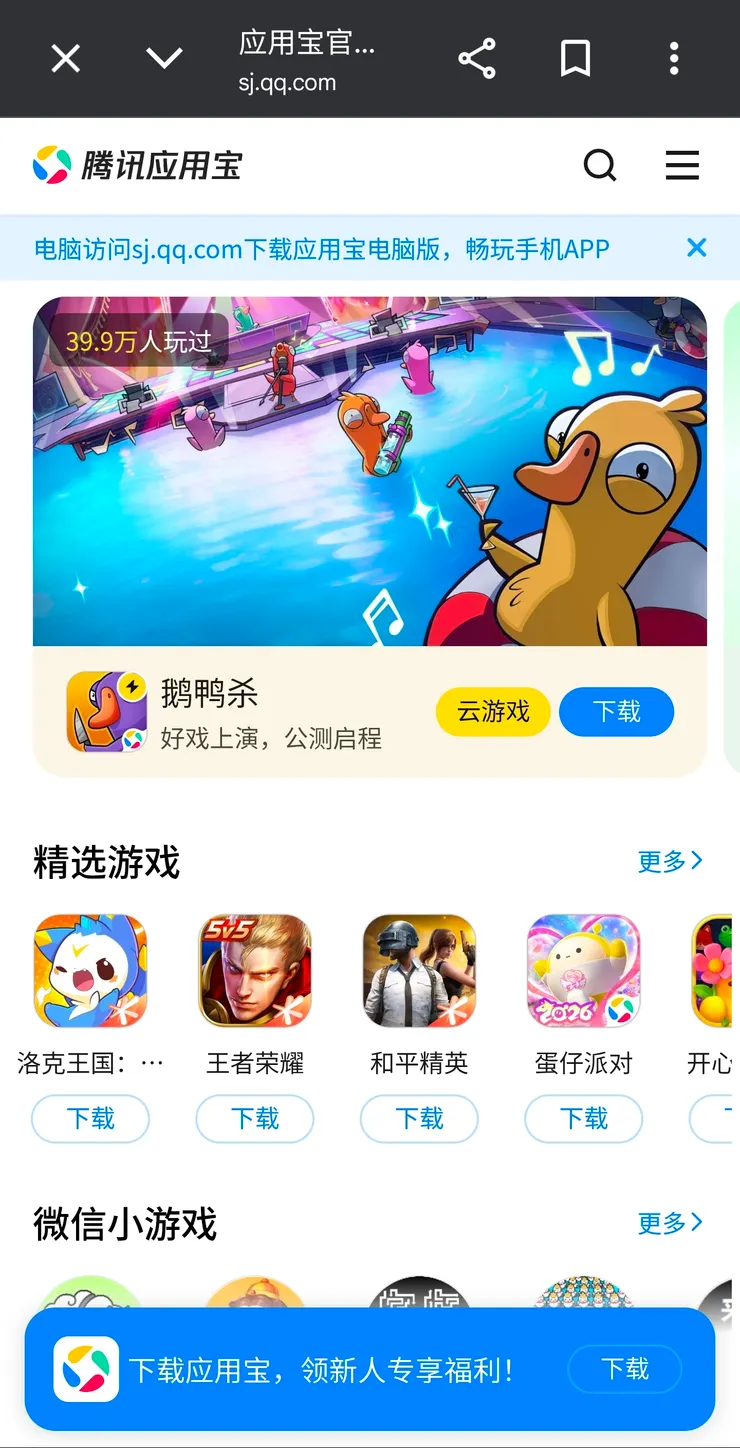The image size is (740, 1448).
Task: Share this page via the share icon
Action: pyautogui.click(x=477, y=58)
